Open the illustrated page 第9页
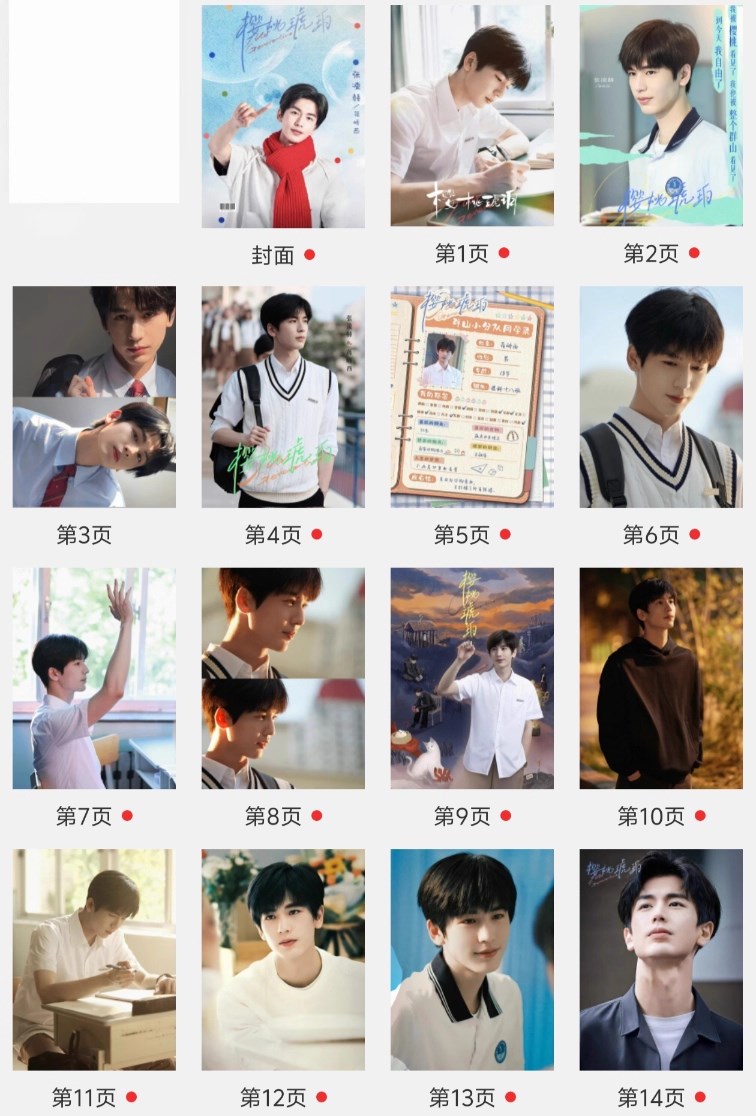 472,679
